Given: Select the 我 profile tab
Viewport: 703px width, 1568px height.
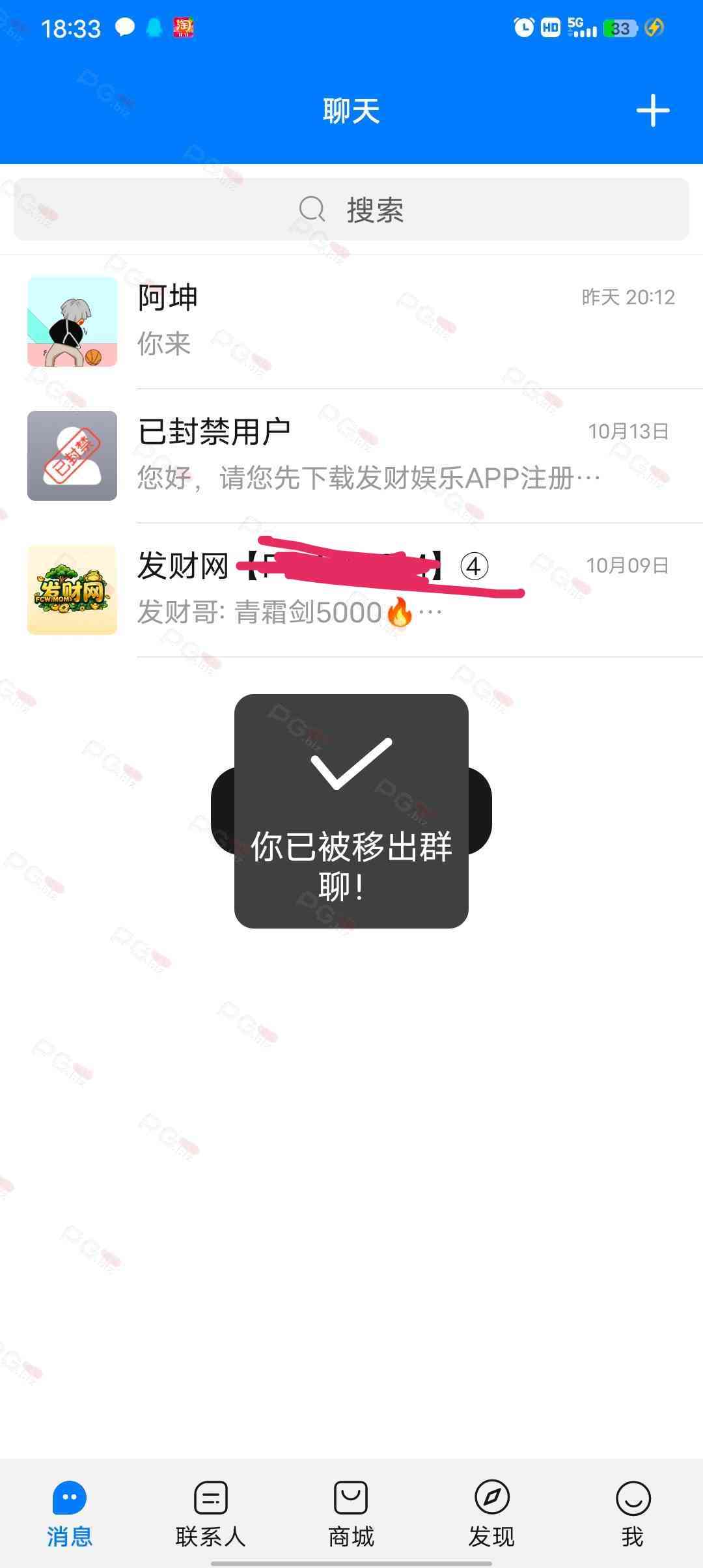Looking at the screenshot, I should coord(632,1513).
